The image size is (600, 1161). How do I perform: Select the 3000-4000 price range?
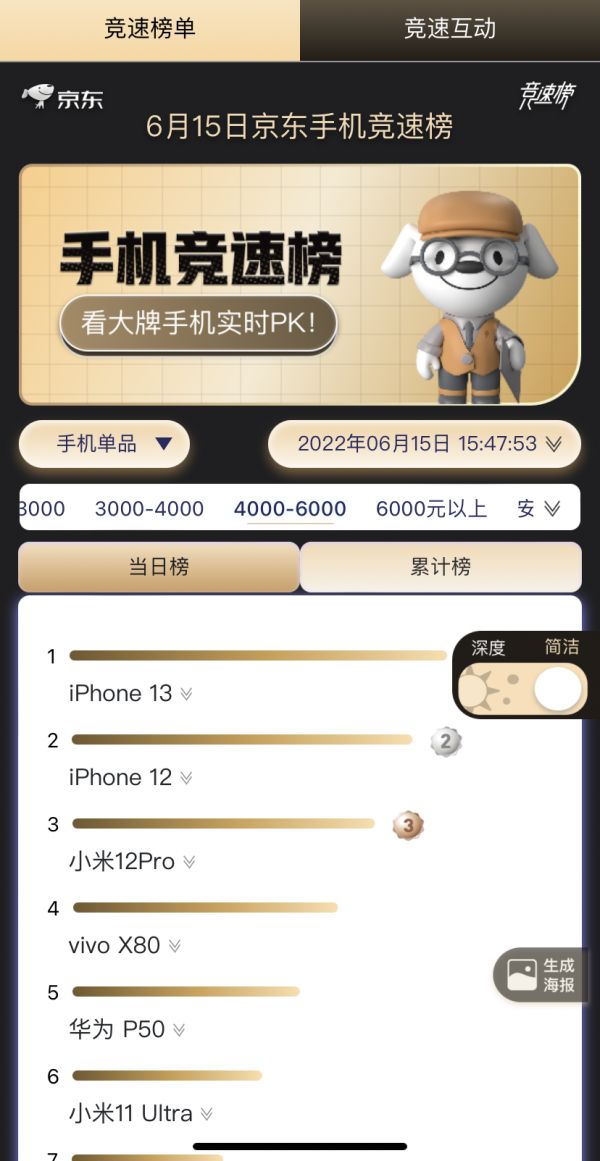click(149, 508)
